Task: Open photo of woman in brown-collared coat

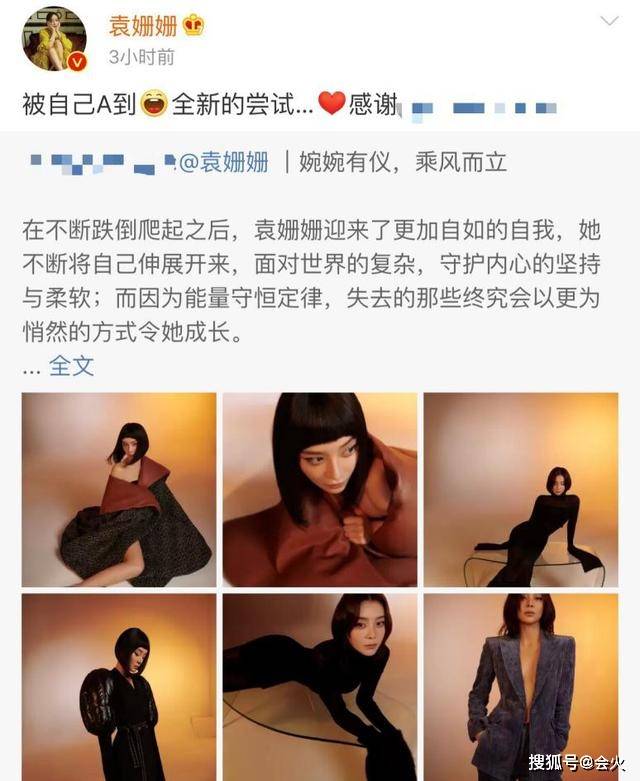Action: click(x=118, y=489)
